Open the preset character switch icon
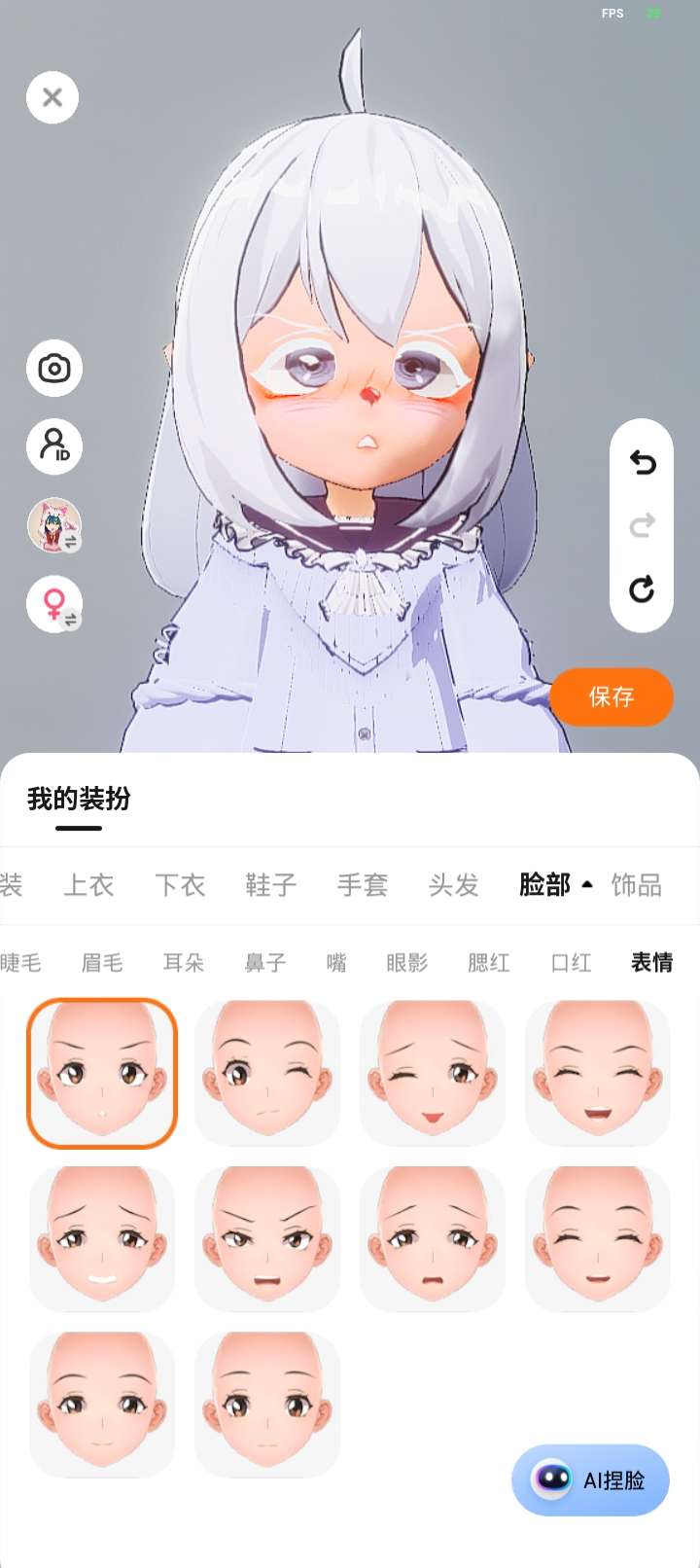Screen dimensions: 700x1568 [x=54, y=525]
